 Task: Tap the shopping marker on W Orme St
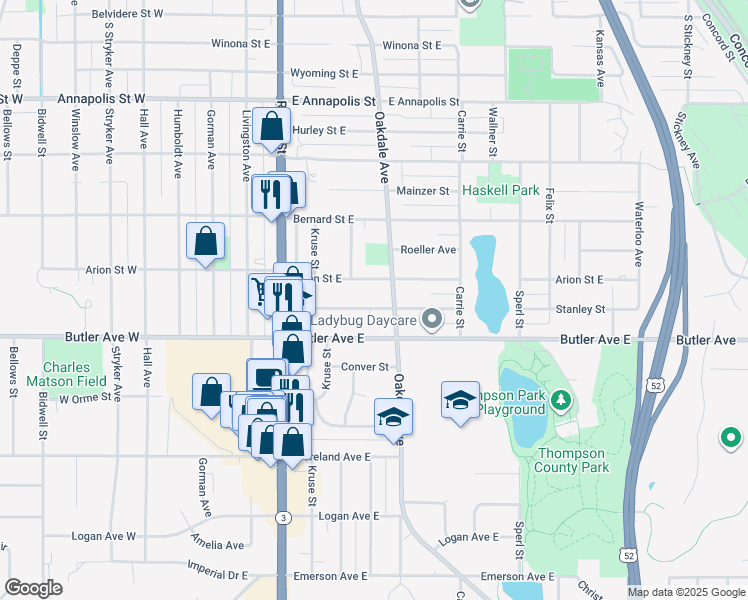(211, 393)
